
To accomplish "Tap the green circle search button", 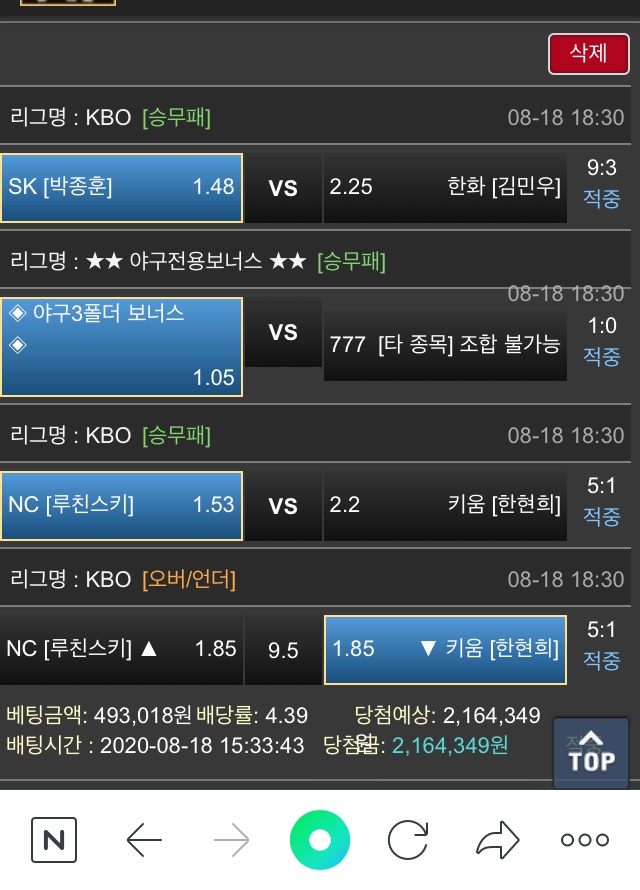I will point(320,840).
